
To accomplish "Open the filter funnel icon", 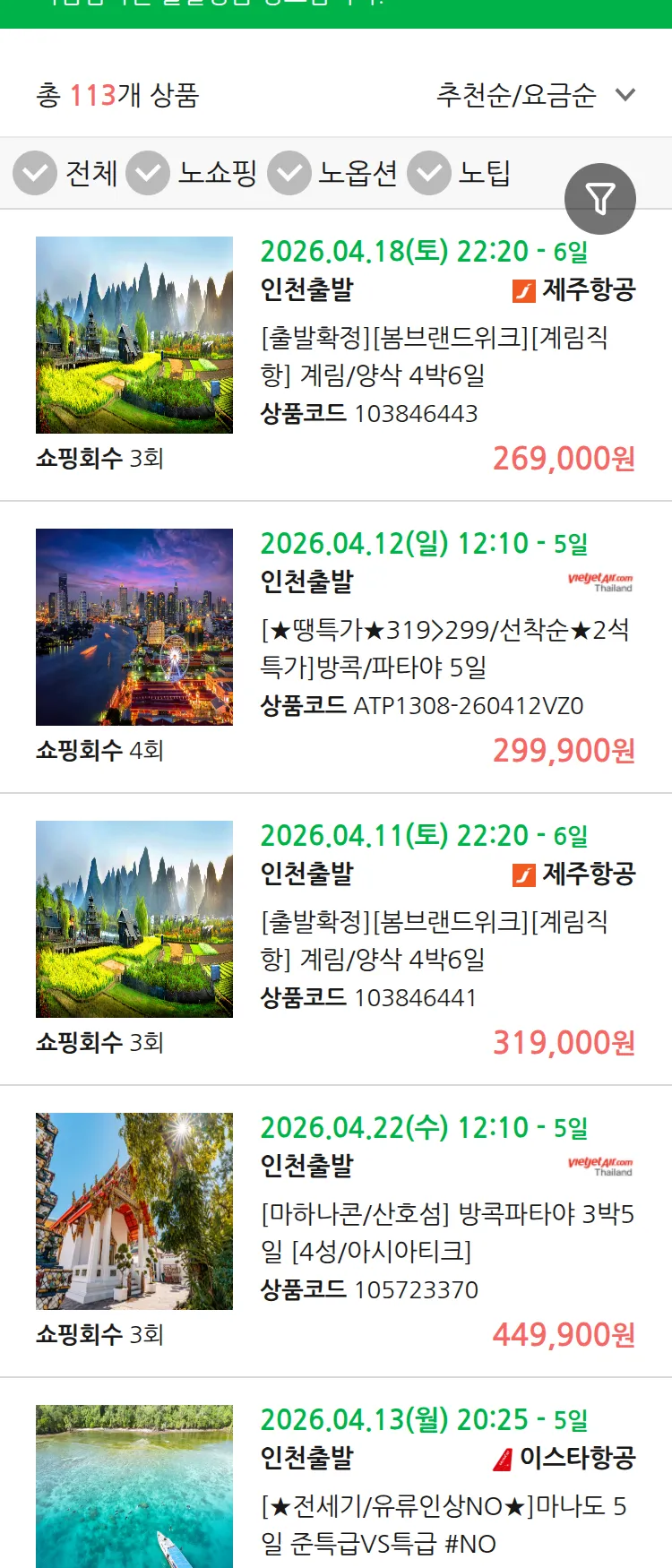I will pyautogui.click(x=600, y=199).
